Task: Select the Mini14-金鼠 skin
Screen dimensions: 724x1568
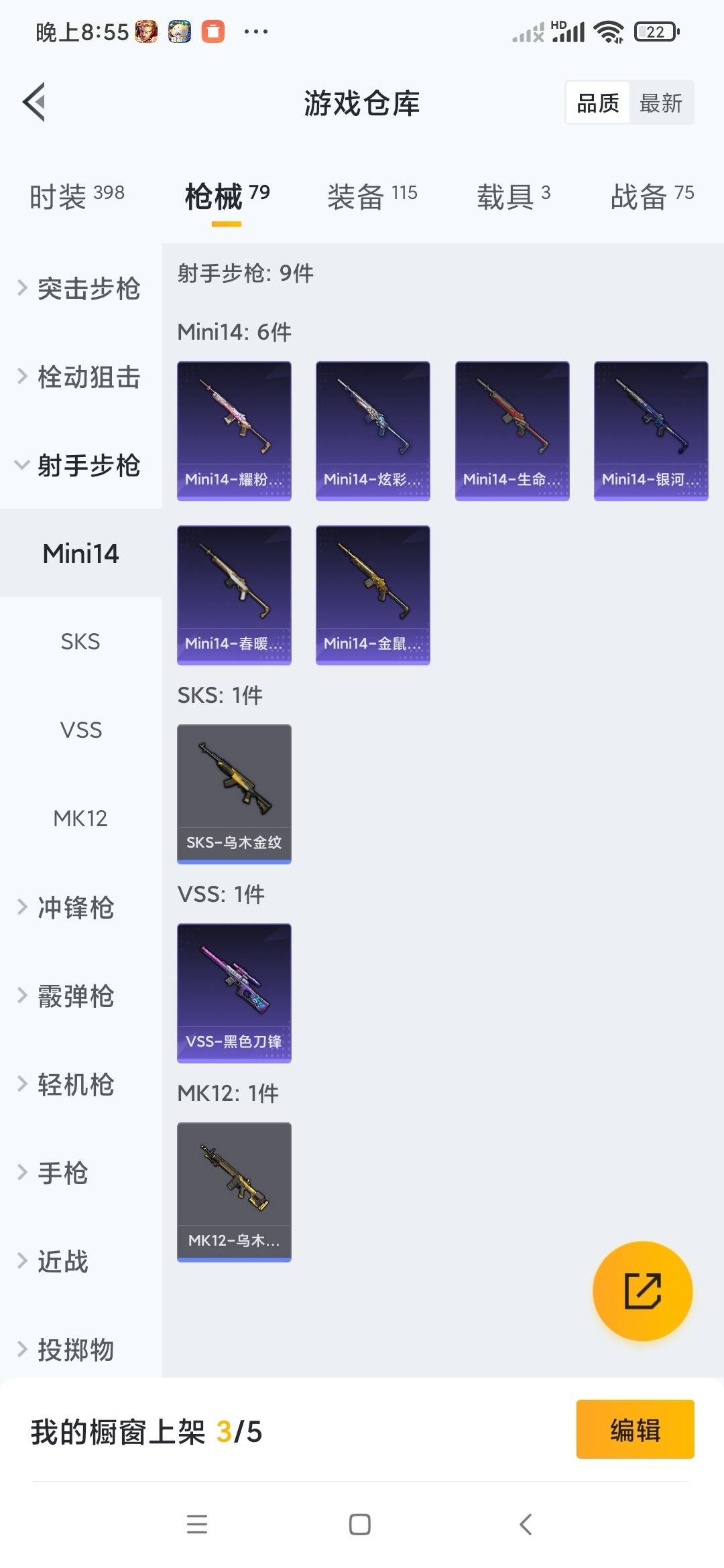Action: click(x=372, y=594)
